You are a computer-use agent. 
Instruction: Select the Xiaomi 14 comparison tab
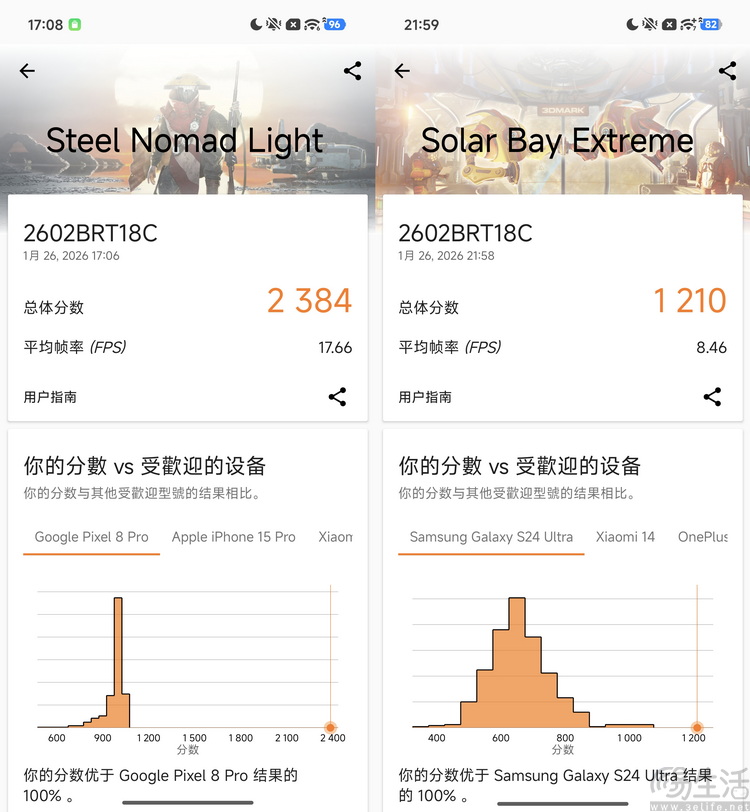pos(625,537)
